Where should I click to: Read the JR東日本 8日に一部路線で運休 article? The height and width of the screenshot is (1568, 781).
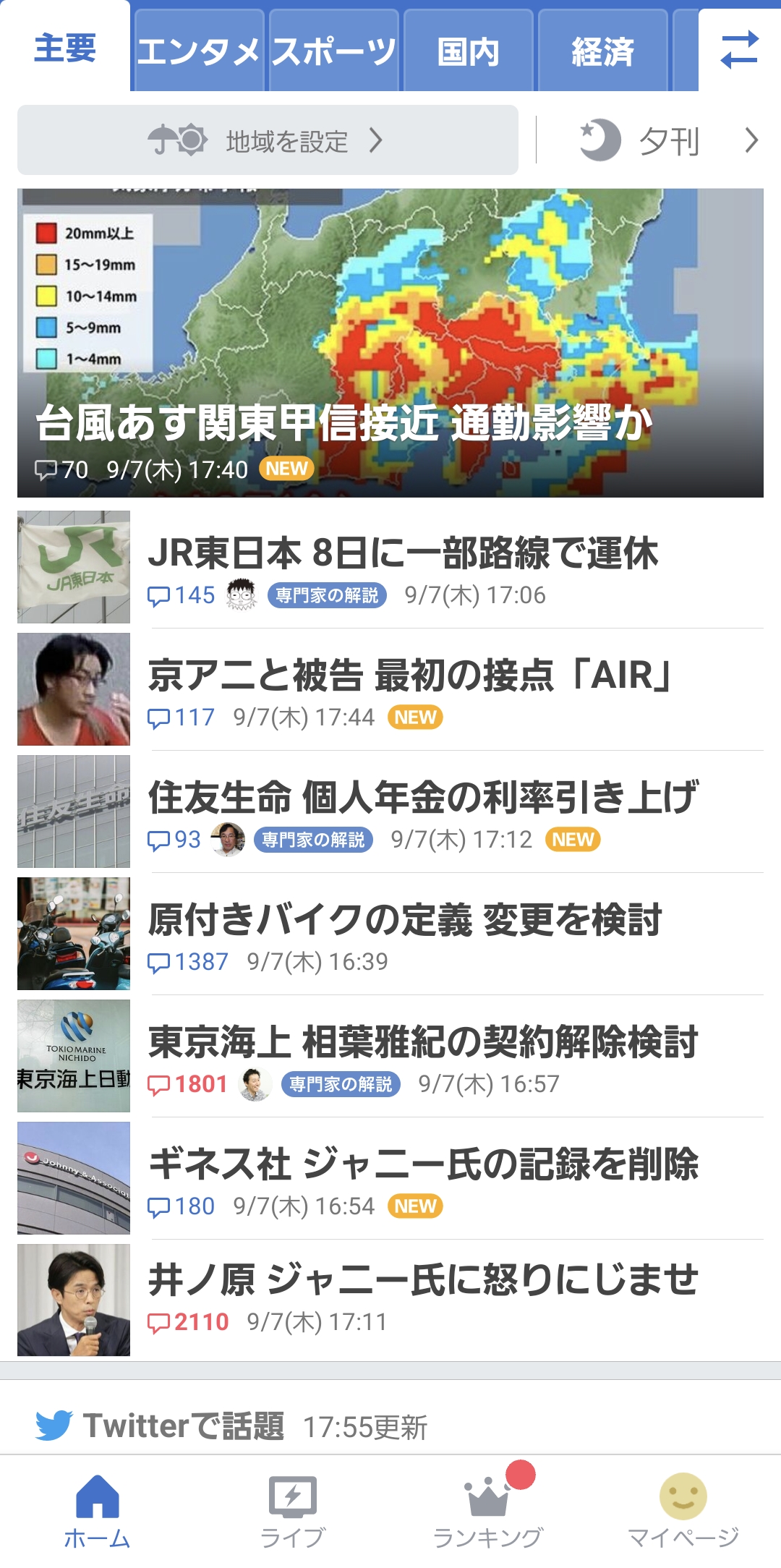pyautogui.click(x=403, y=553)
